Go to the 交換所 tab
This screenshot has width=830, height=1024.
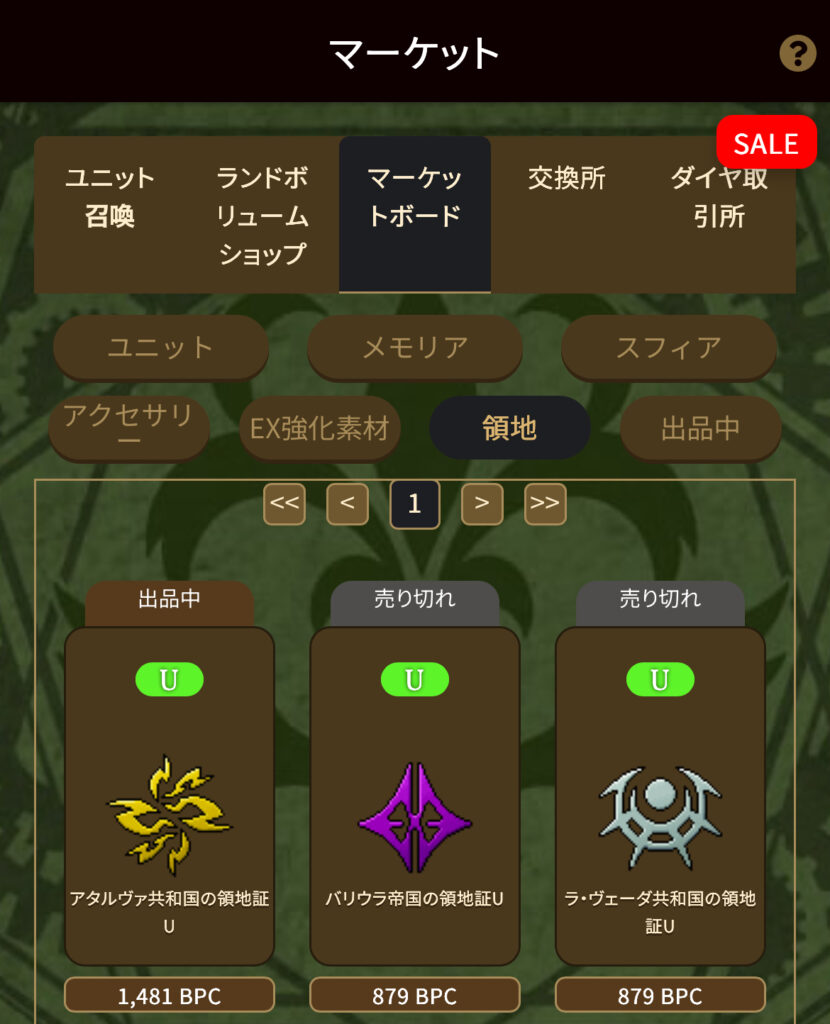(566, 180)
